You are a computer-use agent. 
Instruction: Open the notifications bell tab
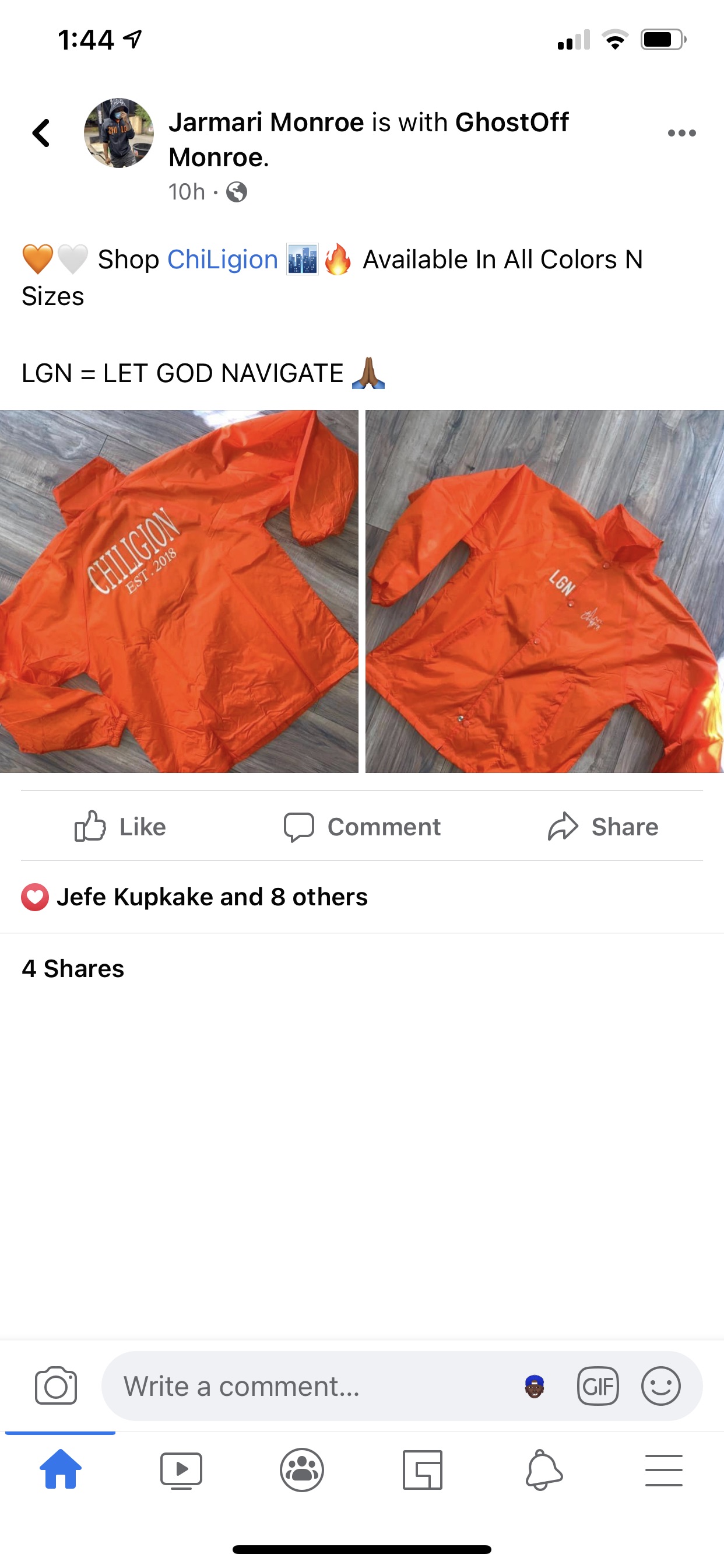tap(543, 1471)
